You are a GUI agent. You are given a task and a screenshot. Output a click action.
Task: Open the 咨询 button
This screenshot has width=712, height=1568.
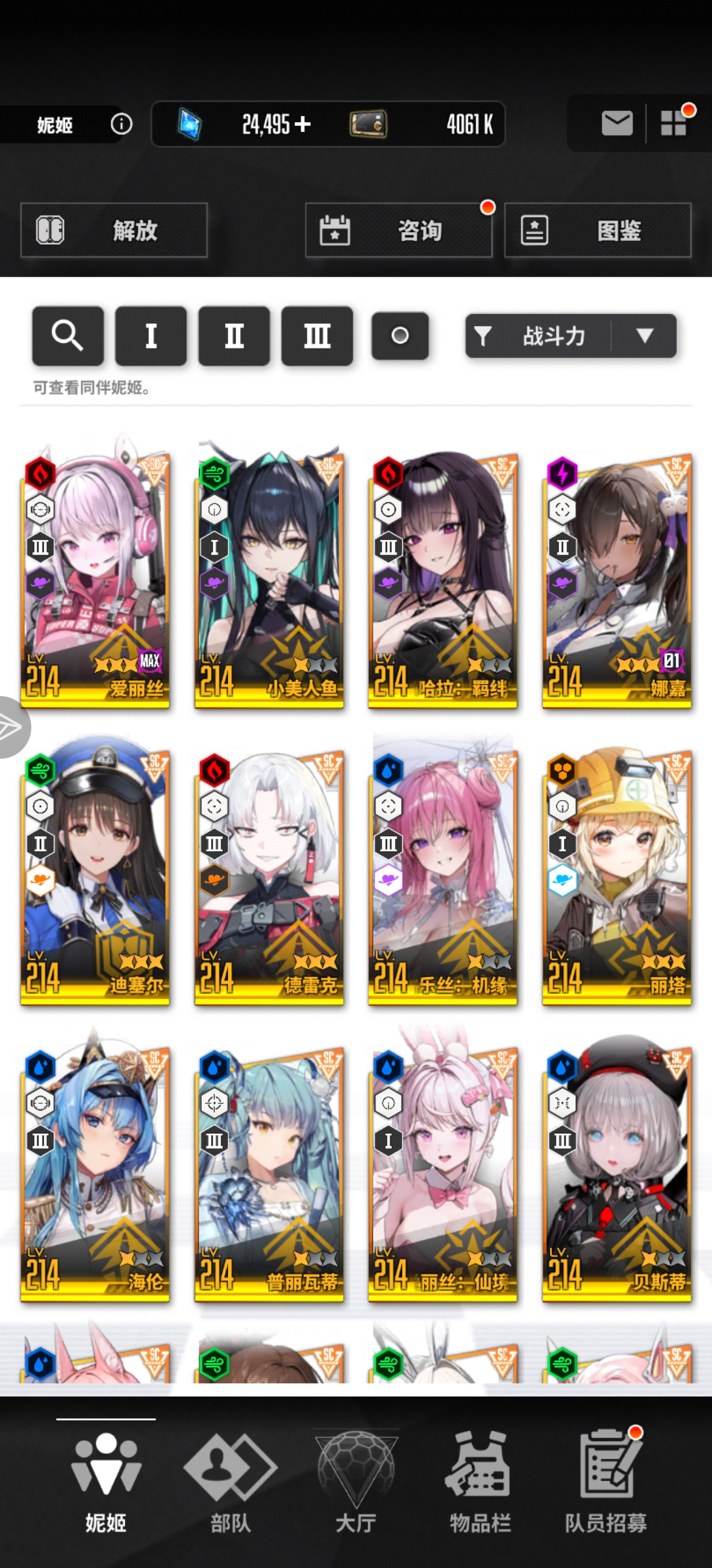tap(399, 230)
